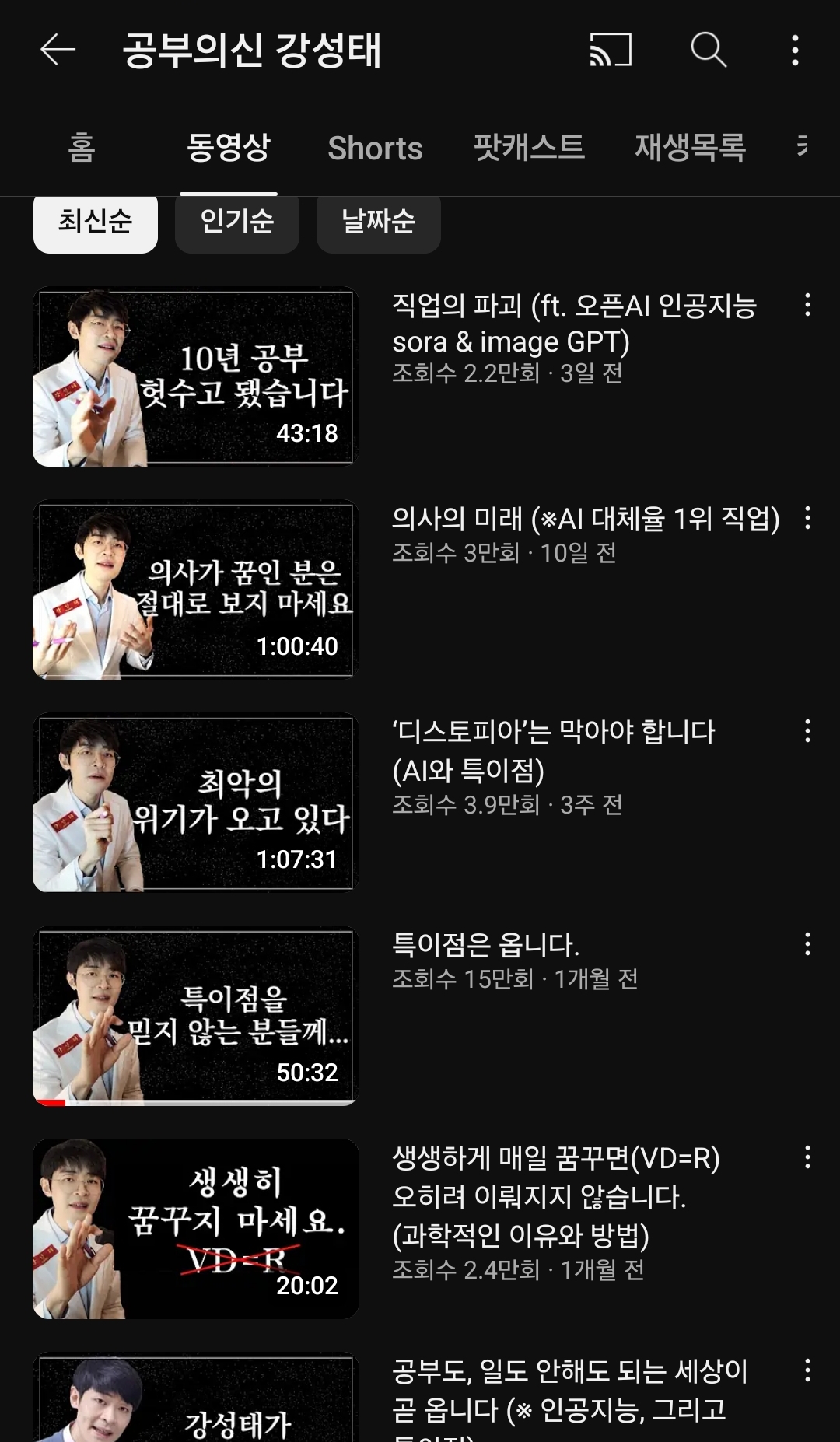
Task: Open more options for 직업의 파괴 video
Action: (x=807, y=305)
